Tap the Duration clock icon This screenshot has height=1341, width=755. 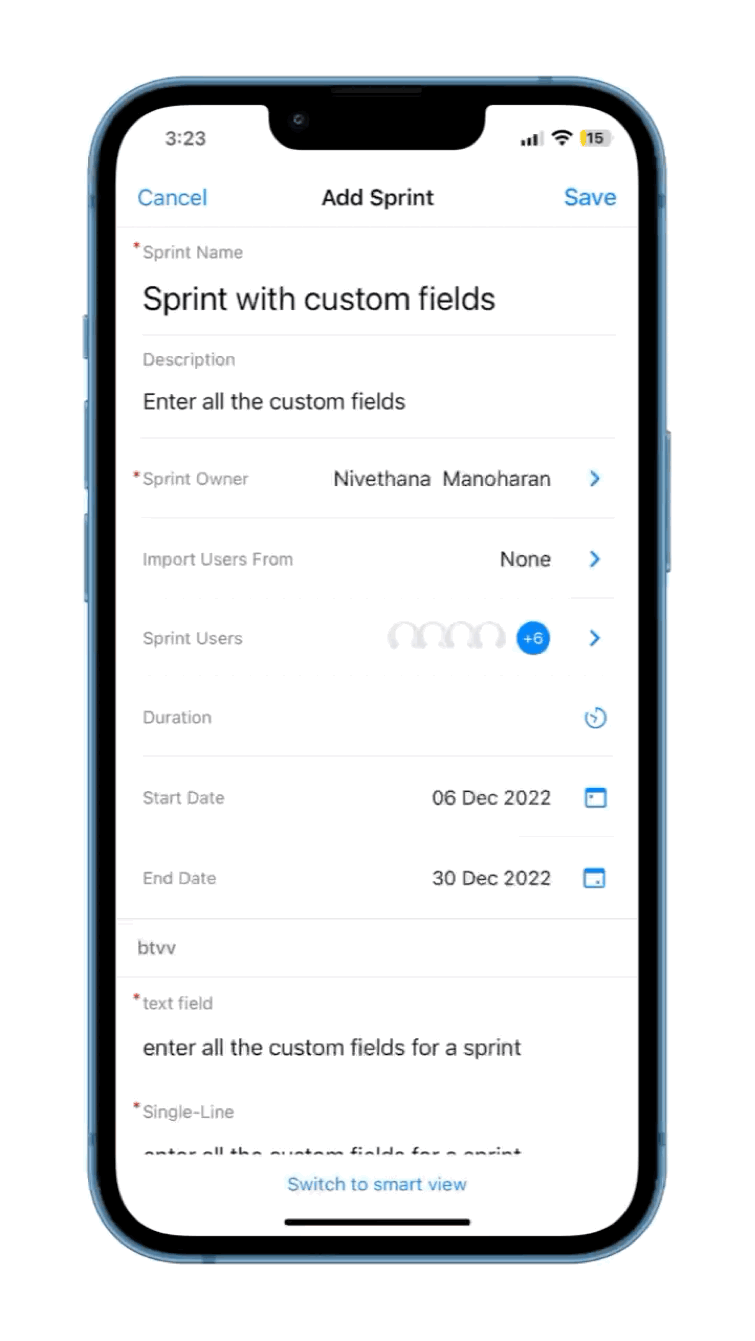(595, 718)
